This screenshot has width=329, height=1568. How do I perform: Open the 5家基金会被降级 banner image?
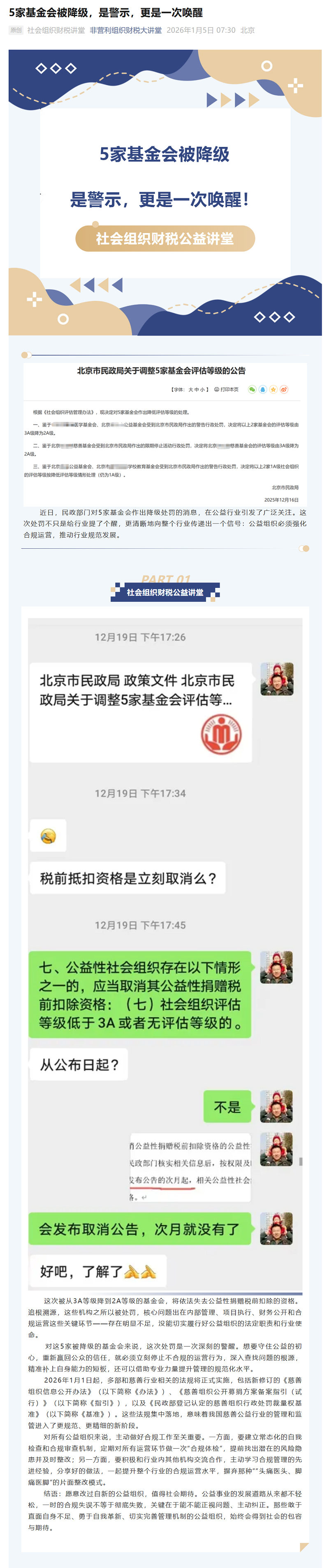point(165,192)
